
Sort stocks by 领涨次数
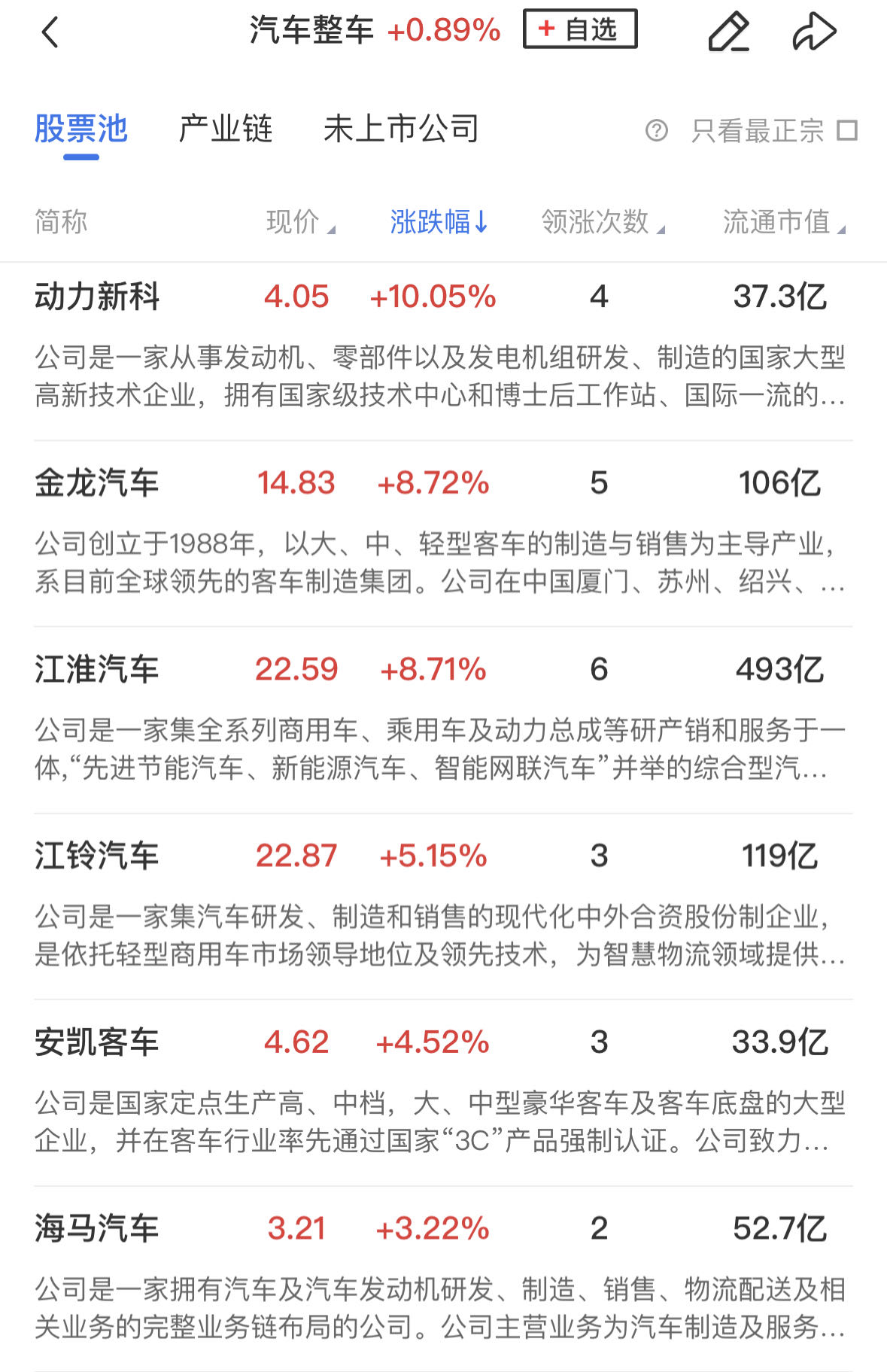[602, 222]
